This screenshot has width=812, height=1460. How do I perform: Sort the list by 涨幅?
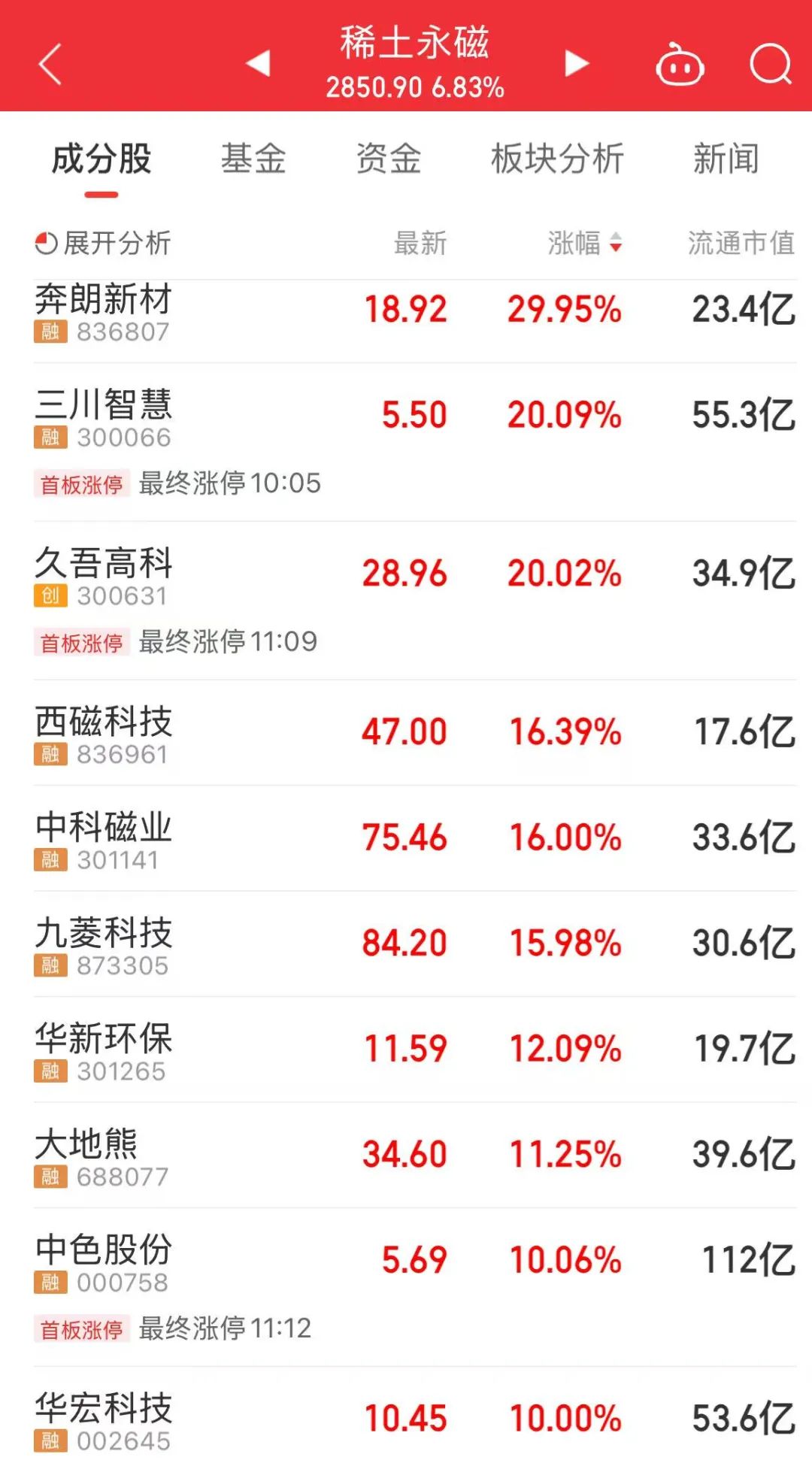pos(584,243)
